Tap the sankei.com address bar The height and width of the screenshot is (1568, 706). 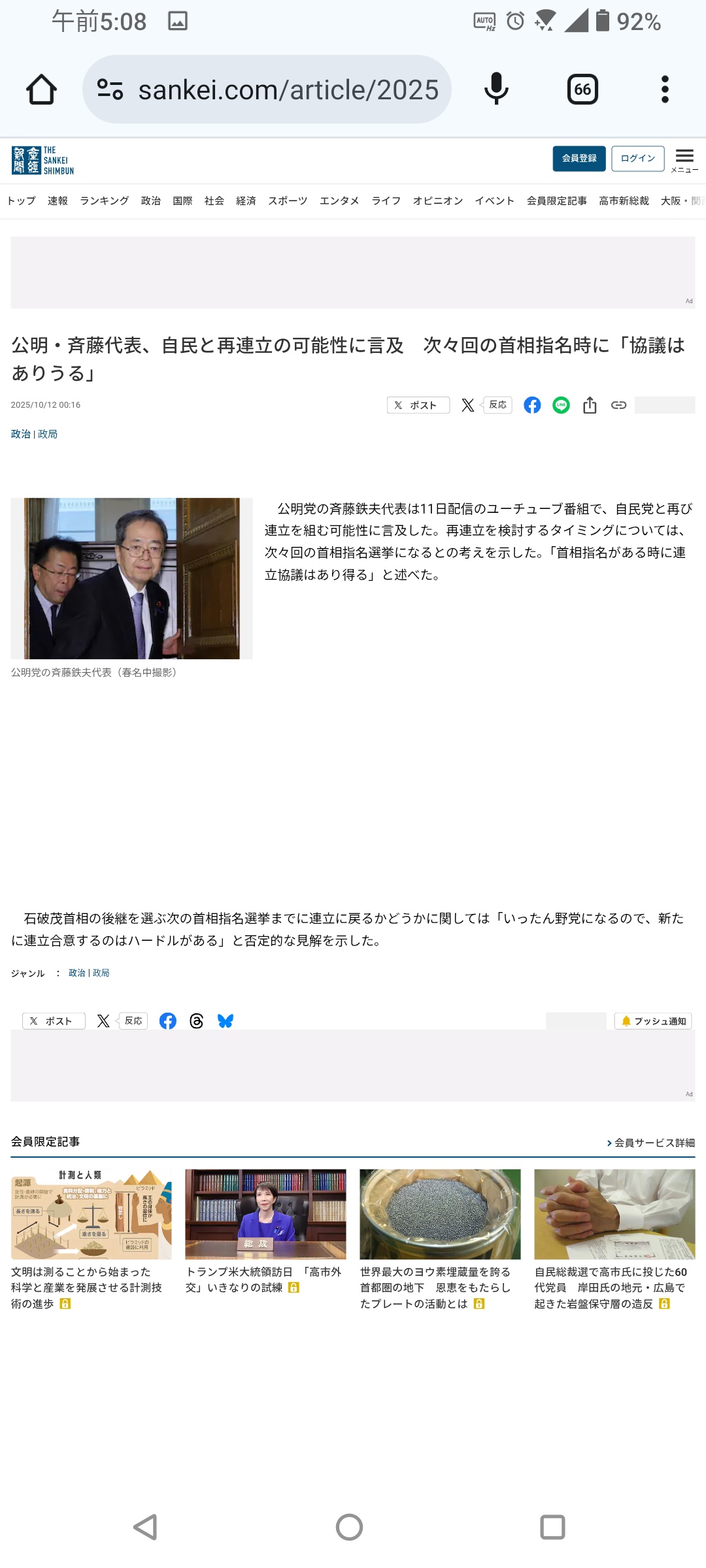(x=267, y=90)
